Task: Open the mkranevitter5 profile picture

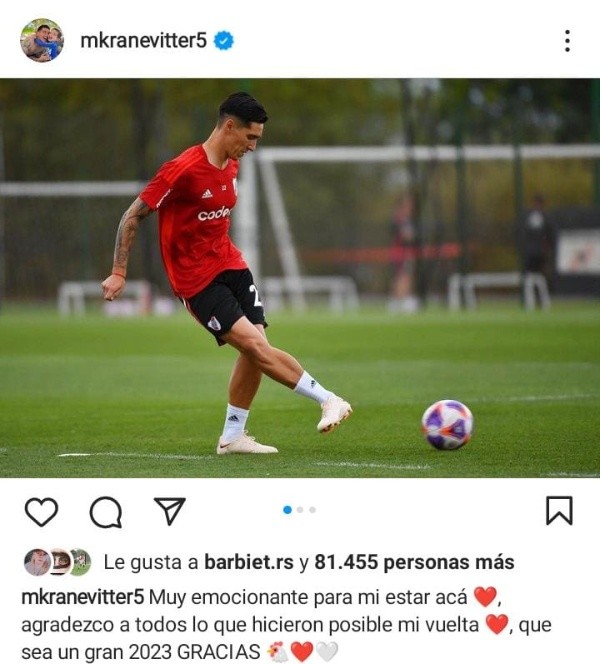Action: coord(41,41)
